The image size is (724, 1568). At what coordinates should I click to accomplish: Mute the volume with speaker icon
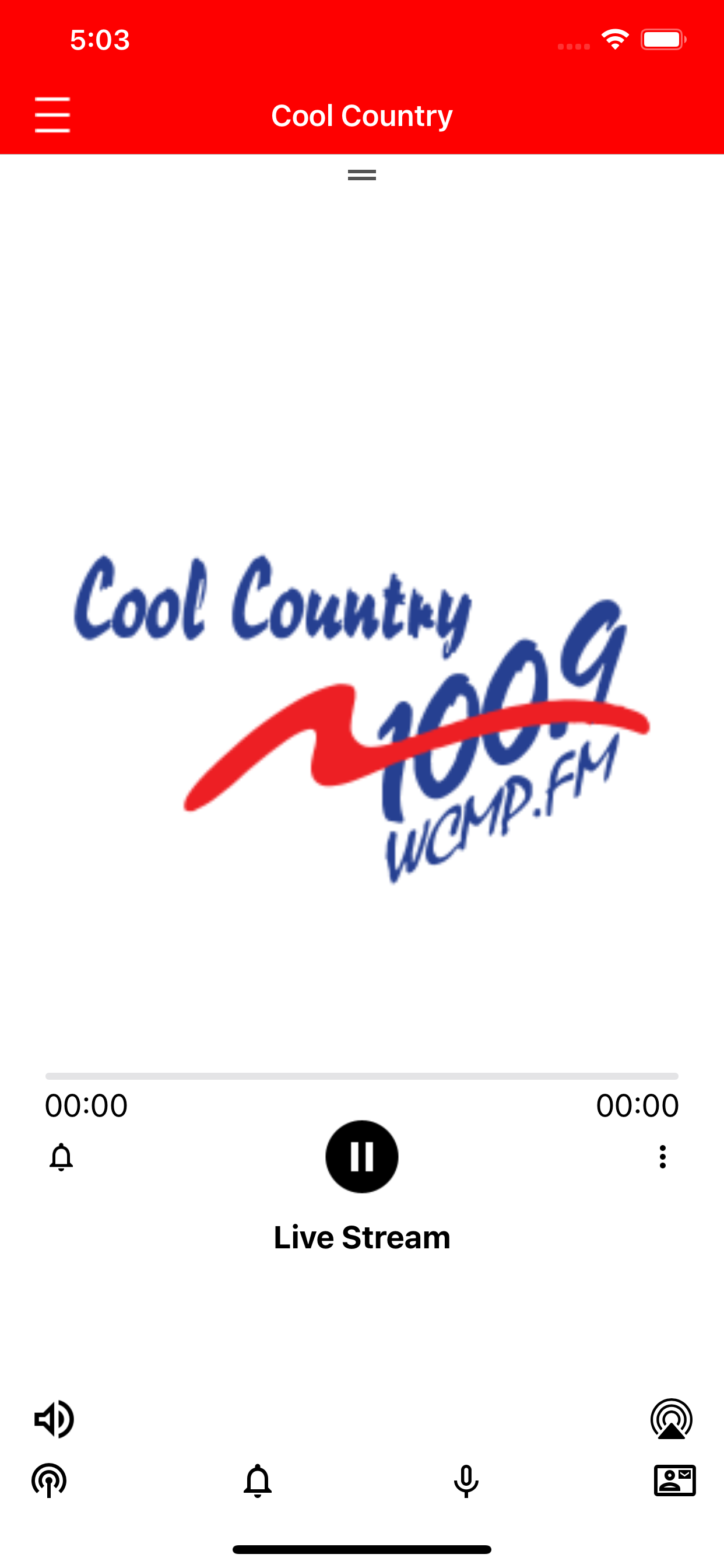tap(53, 1419)
